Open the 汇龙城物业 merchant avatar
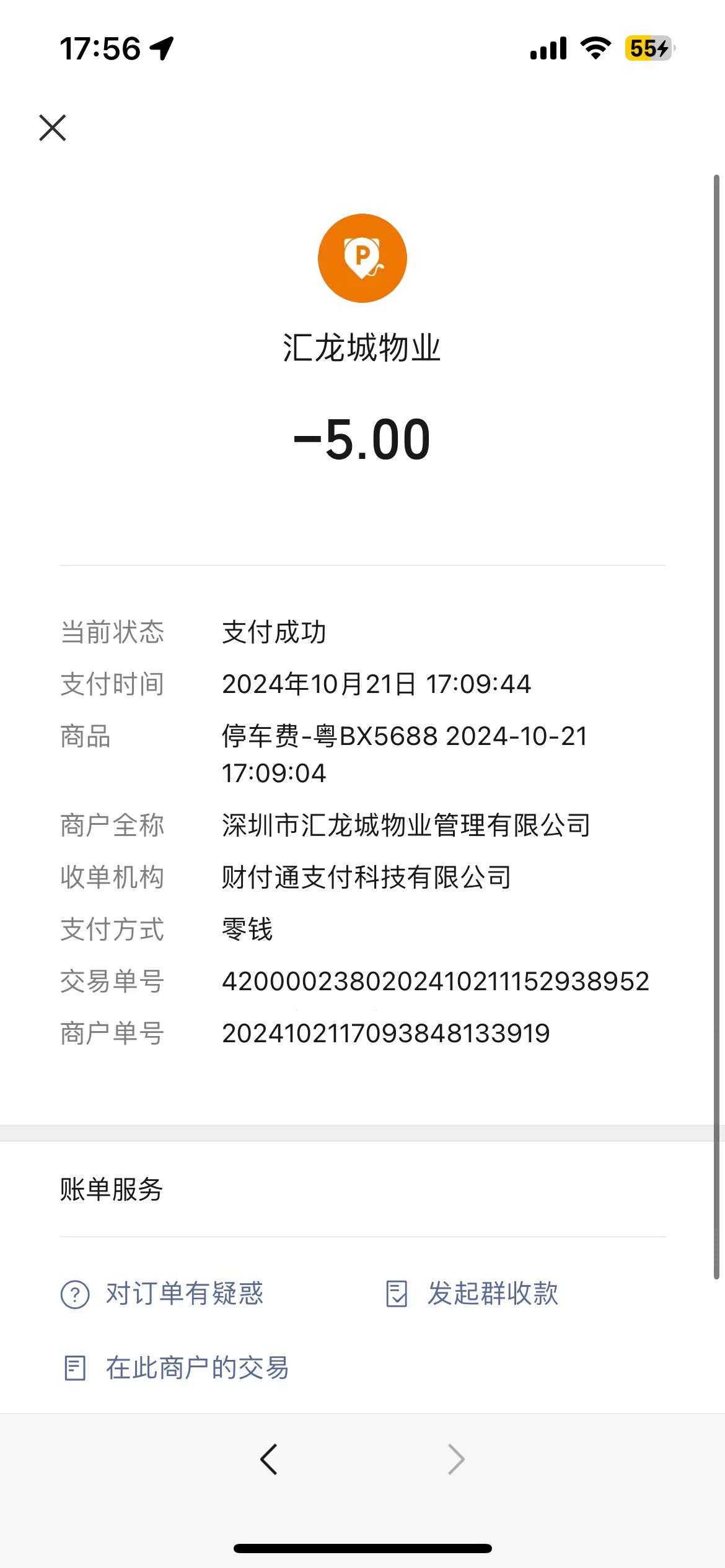The height and width of the screenshot is (1568, 725). [x=362, y=258]
